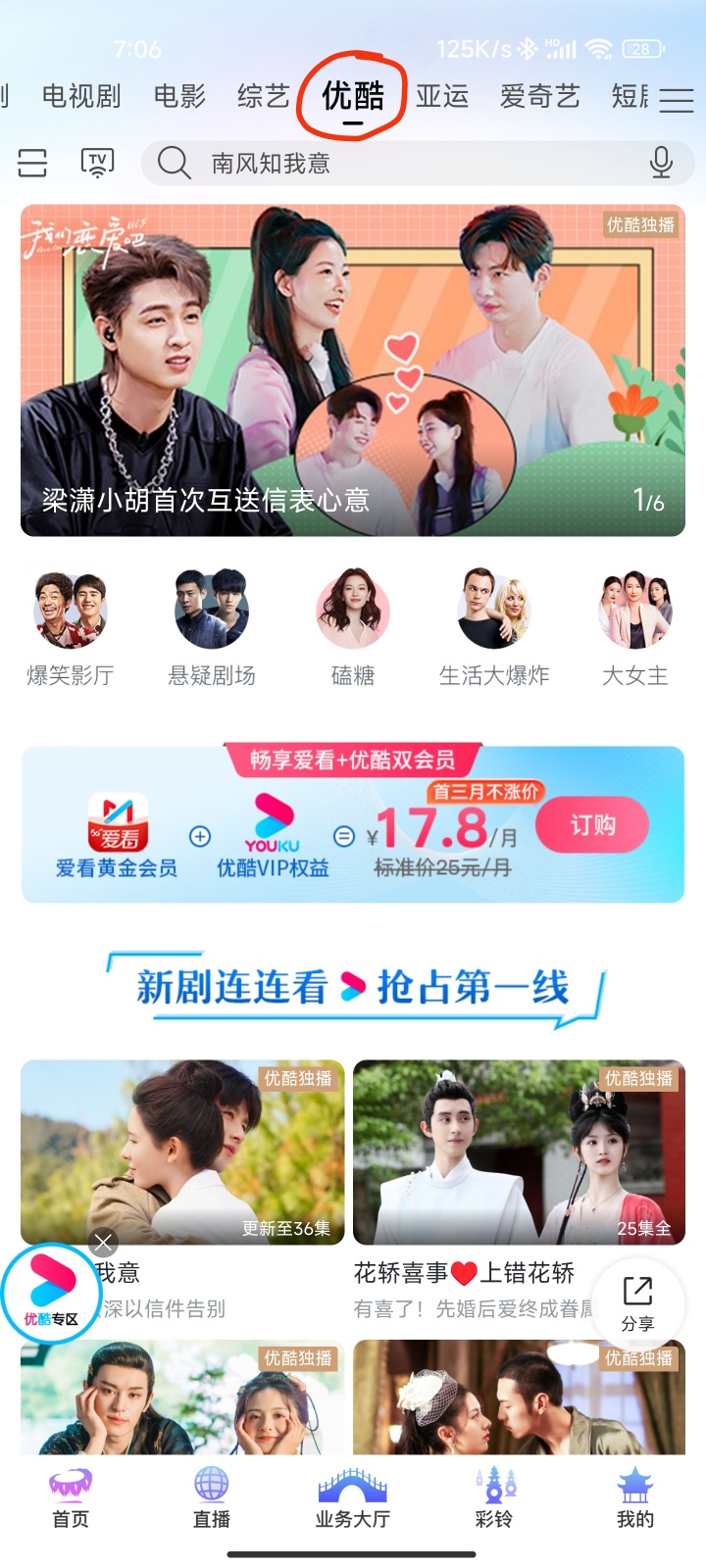Image resolution: width=706 pixels, height=1568 pixels.
Task: Open the channel list menu icon
Action: click(x=676, y=99)
